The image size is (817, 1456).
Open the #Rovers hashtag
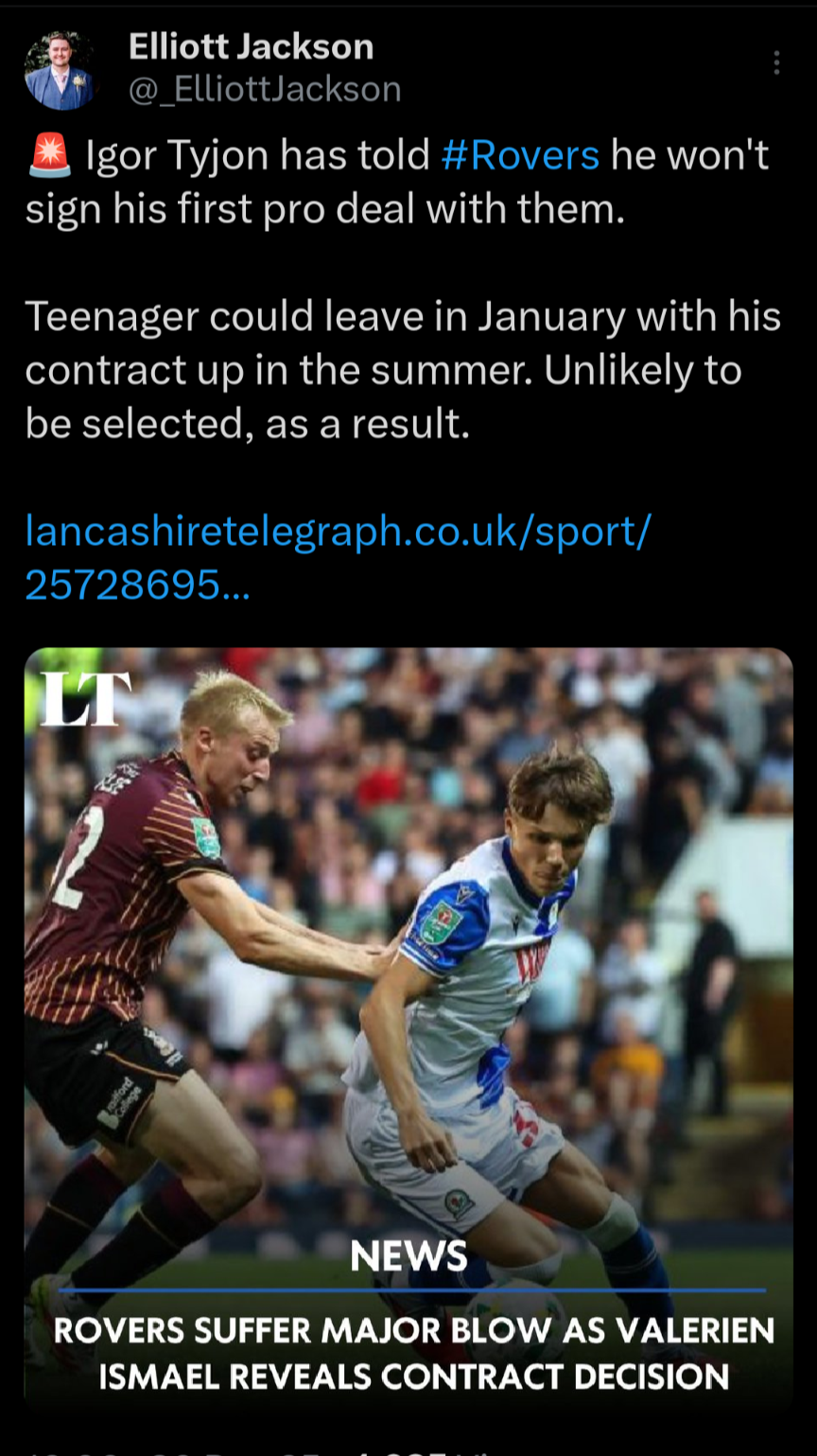[520, 155]
